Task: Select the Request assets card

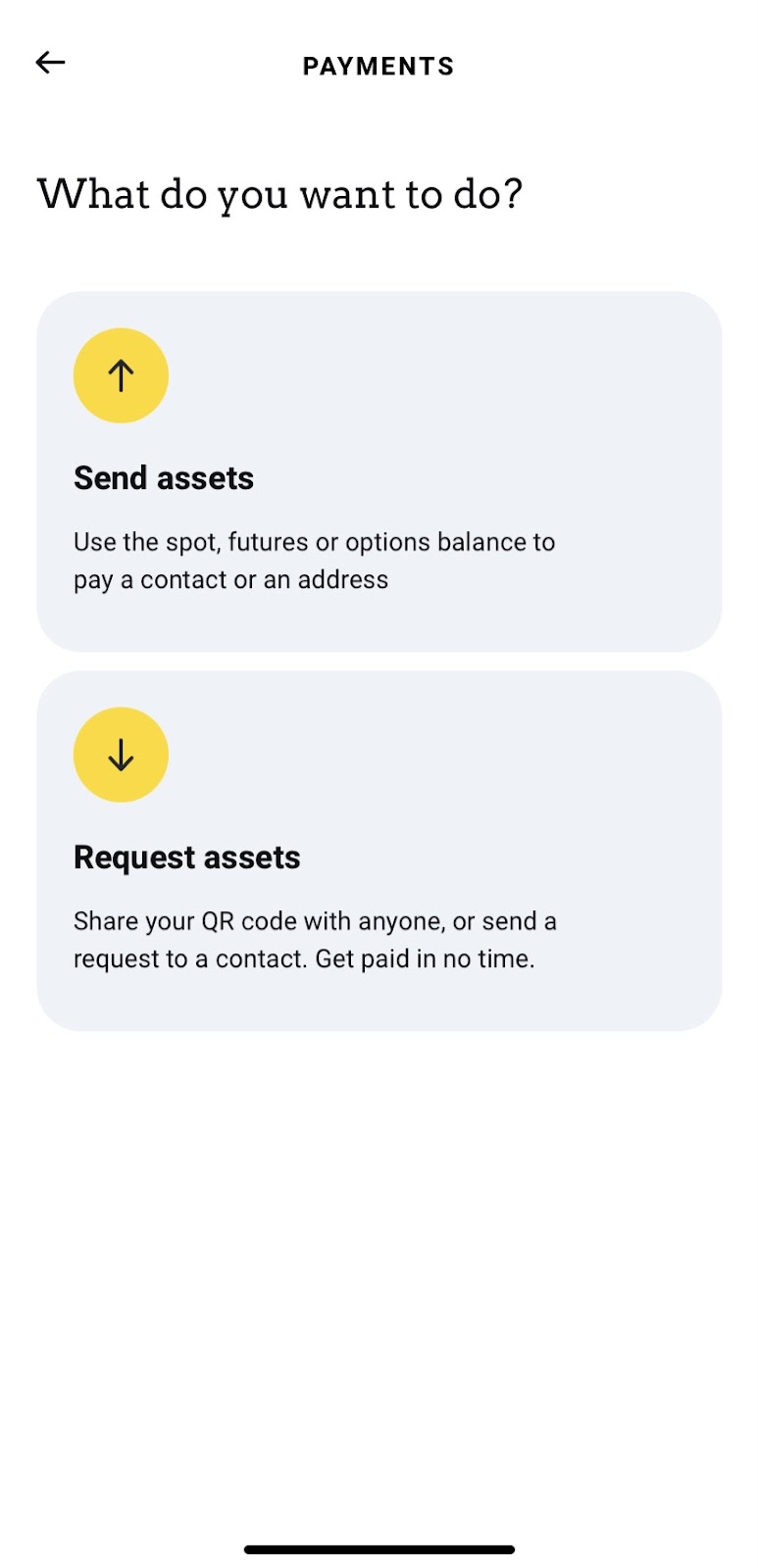Action: 379,851
